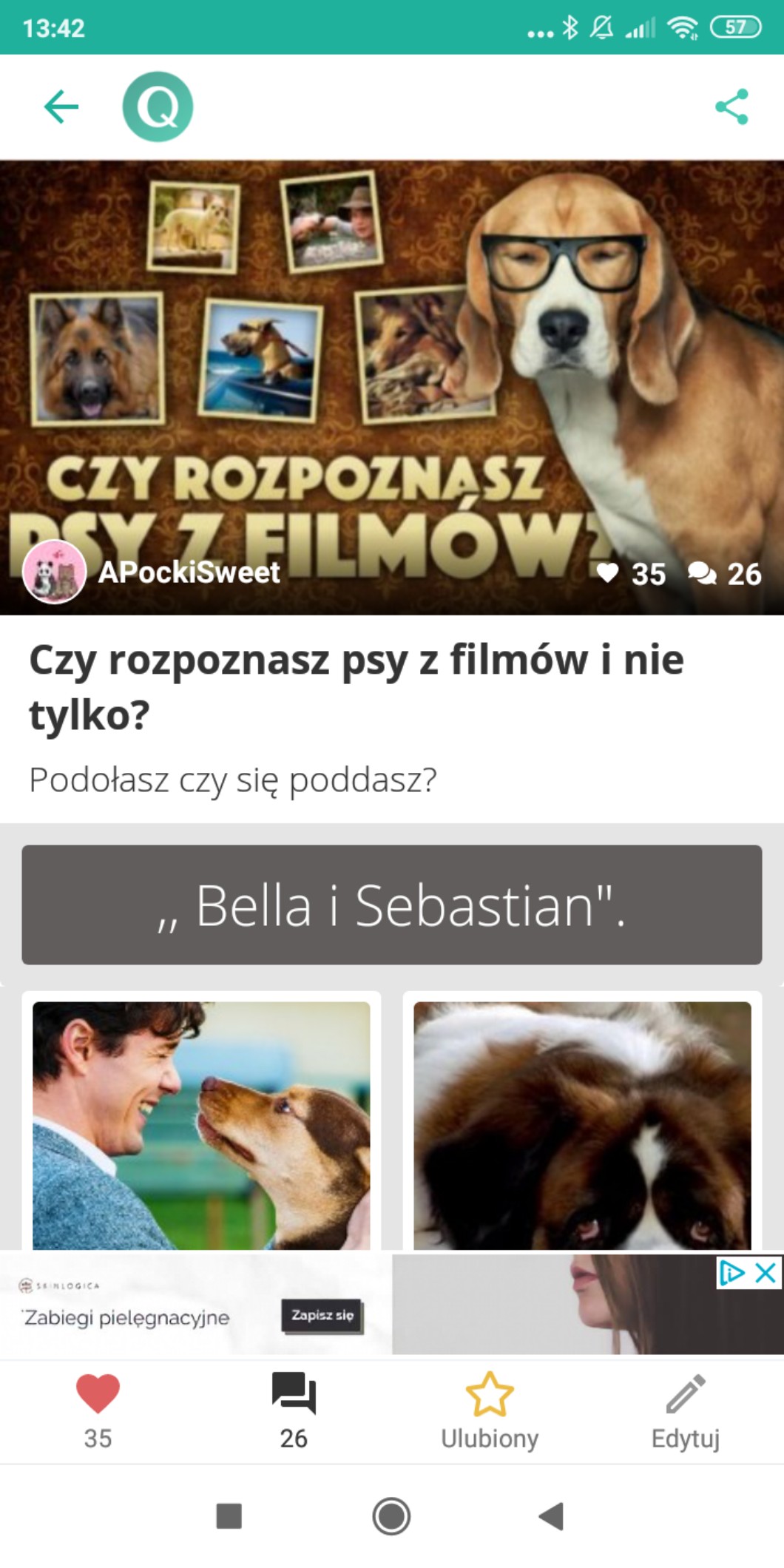Viewport: 784px width, 1568px height.
Task: Open the recent apps view
Action: coord(229,1516)
